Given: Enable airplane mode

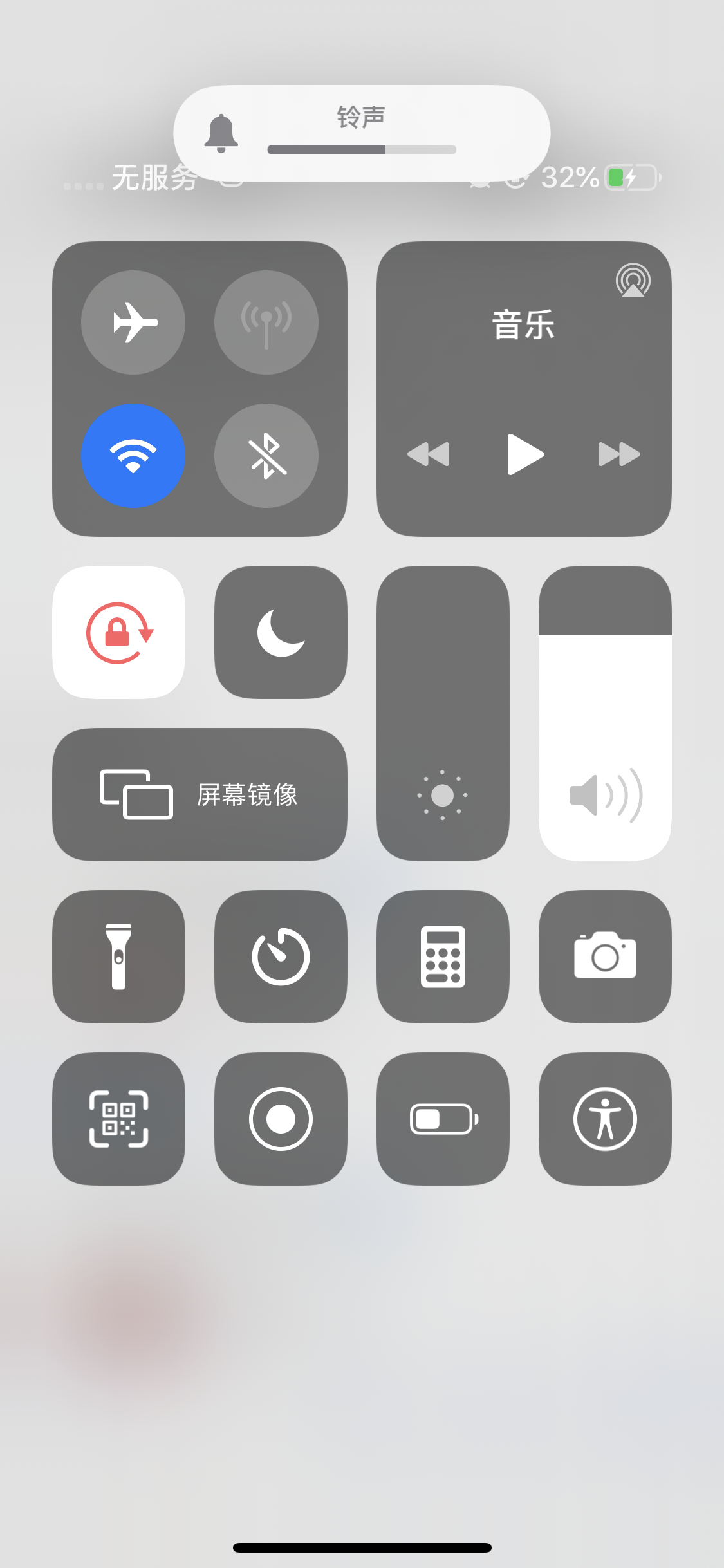Looking at the screenshot, I should [x=133, y=322].
